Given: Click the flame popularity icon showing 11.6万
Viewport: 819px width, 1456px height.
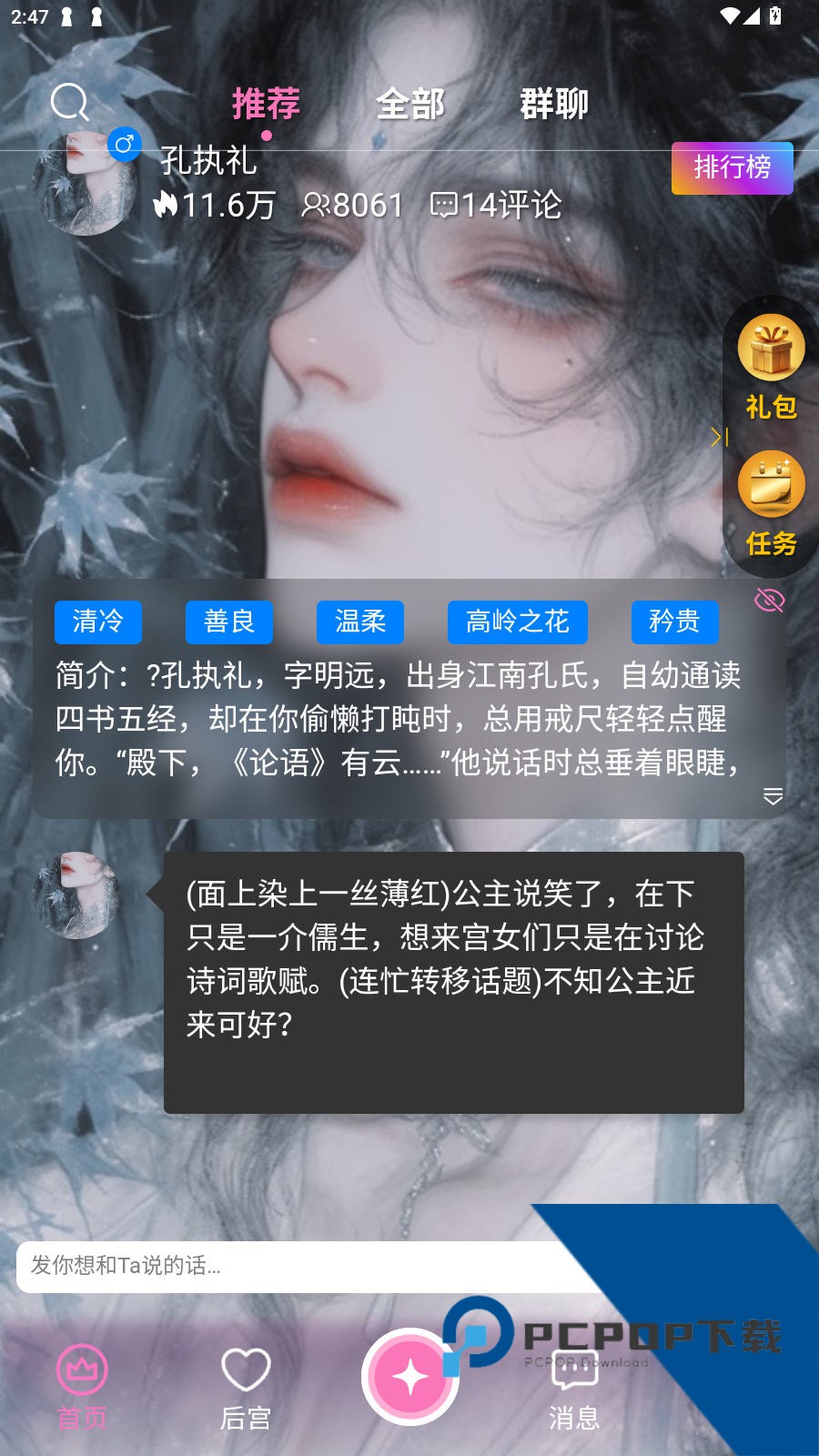Looking at the screenshot, I should pyautogui.click(x=167, y=206).
